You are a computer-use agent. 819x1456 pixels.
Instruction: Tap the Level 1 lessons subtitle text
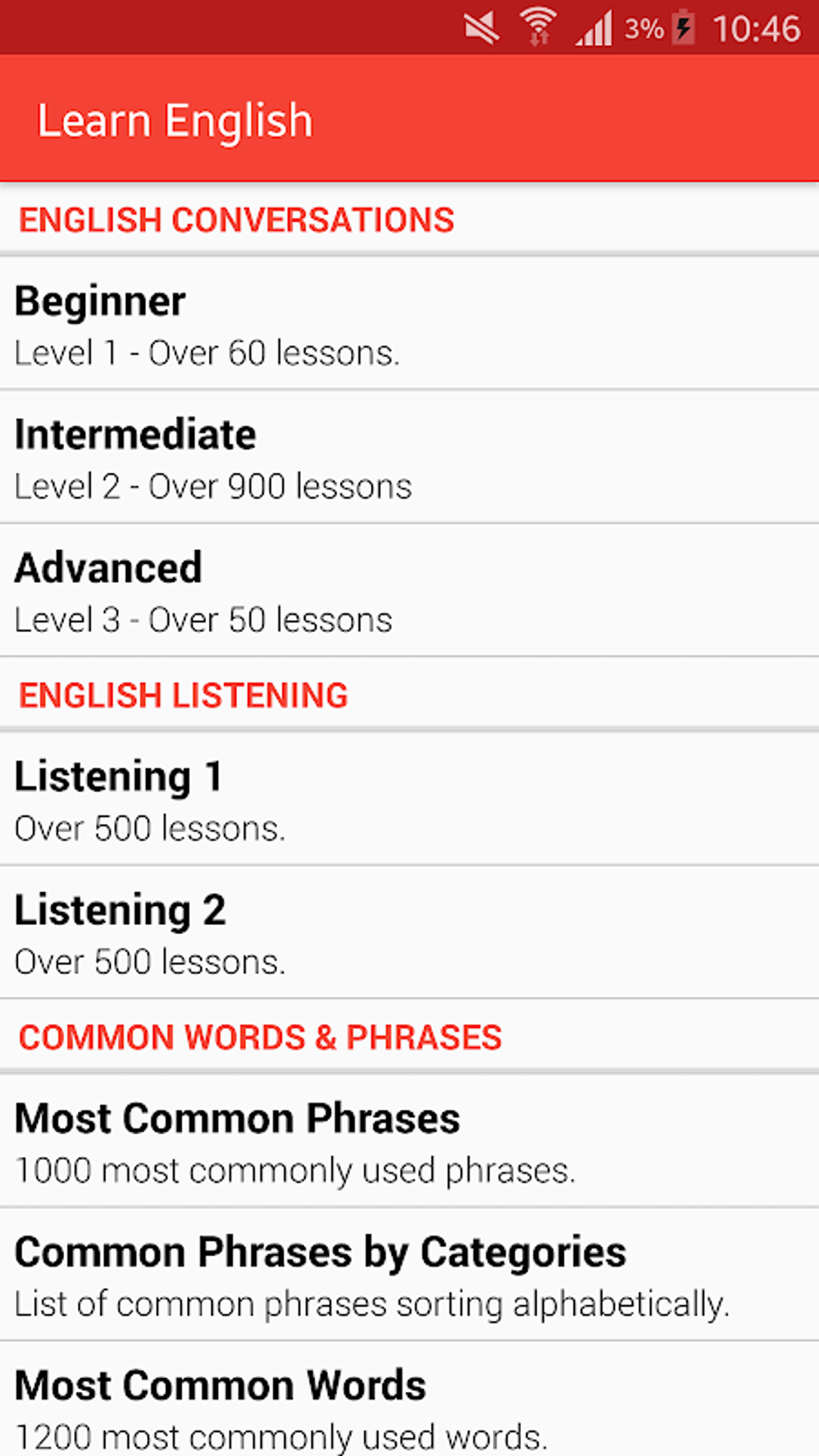pyautogui.click(x=206, y=353)
